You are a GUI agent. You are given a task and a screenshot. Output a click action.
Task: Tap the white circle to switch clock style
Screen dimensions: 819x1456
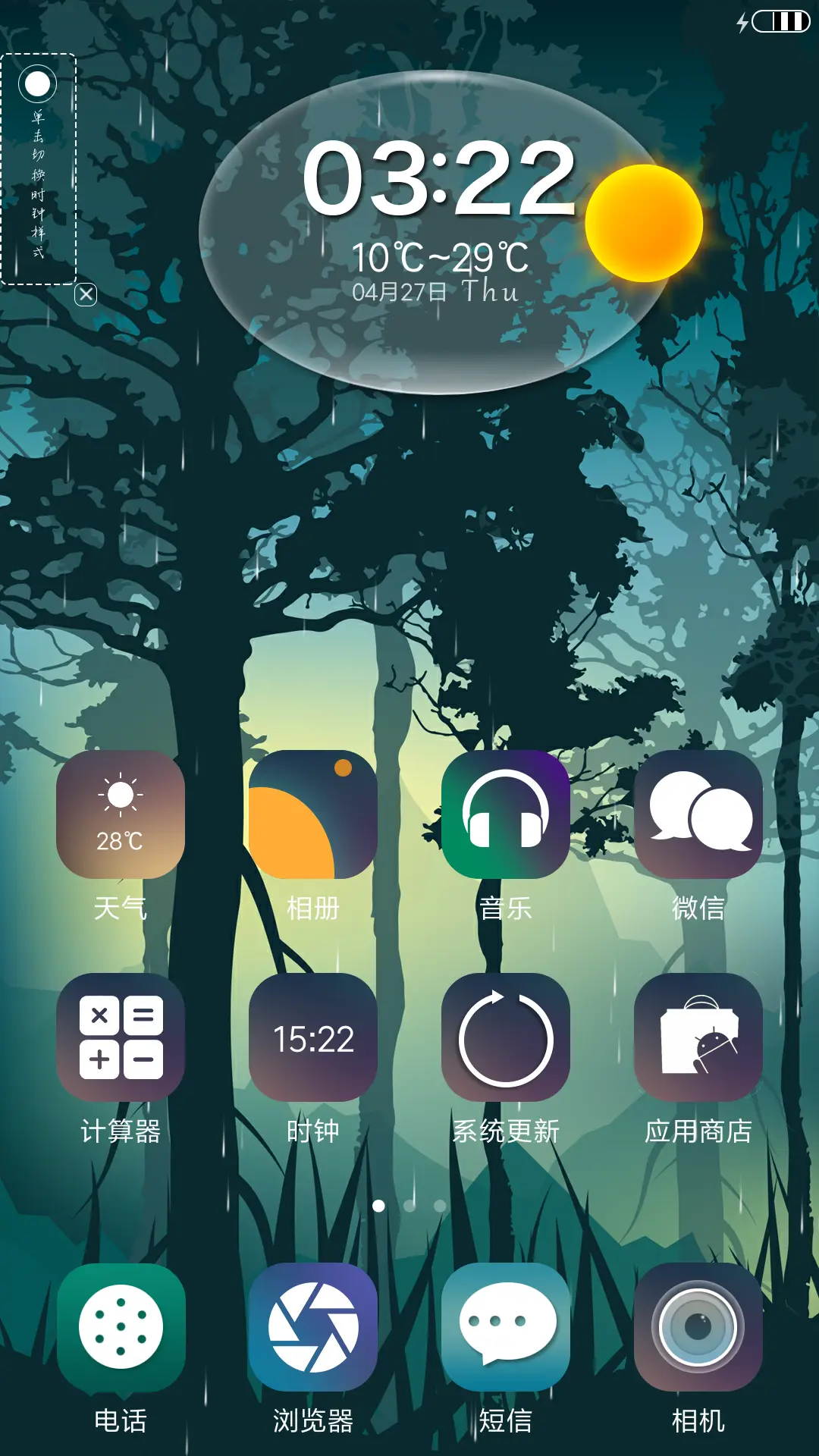click(38, 84)
